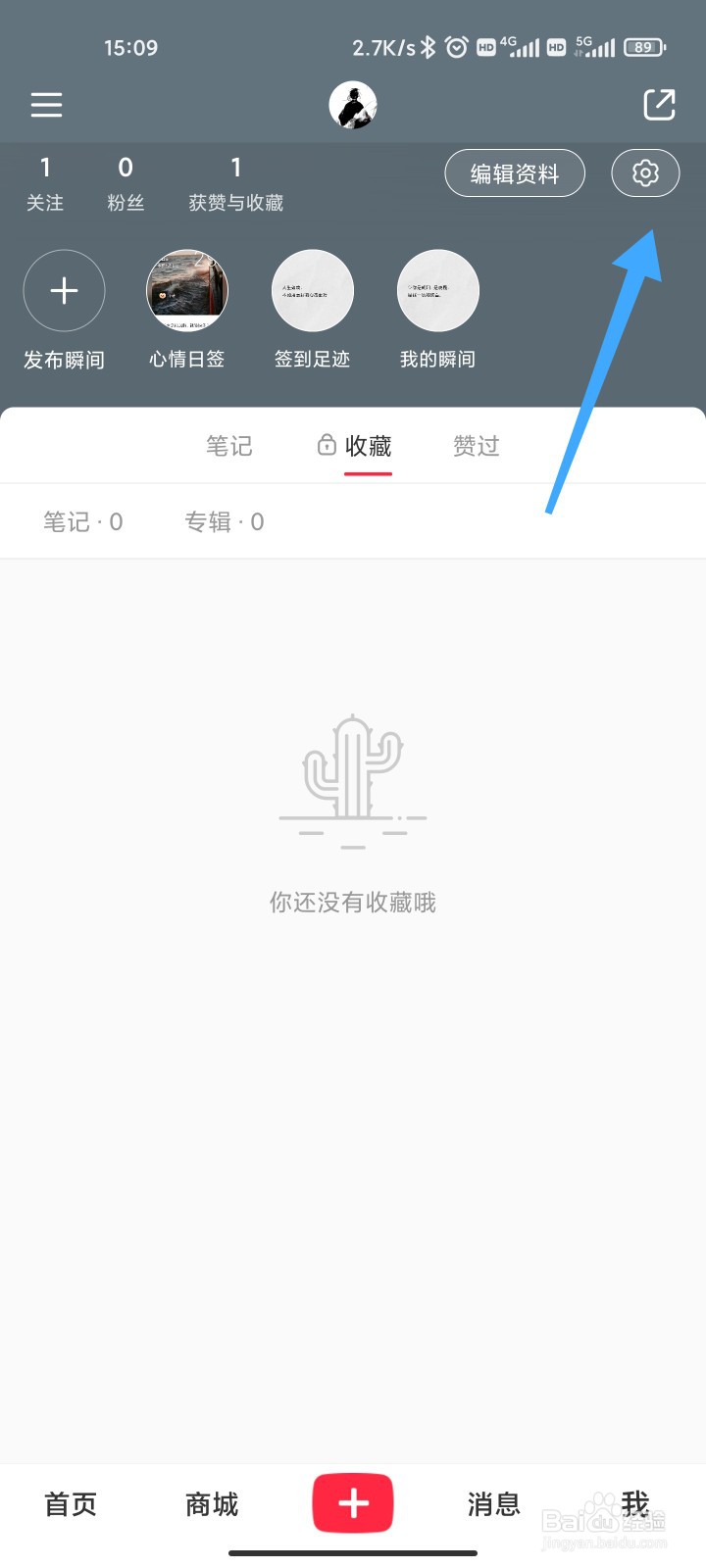Open 我的瞬间 thumbnail
Image resolution: width=706 pixels, height=1568 pixels.
pos(437,290)
